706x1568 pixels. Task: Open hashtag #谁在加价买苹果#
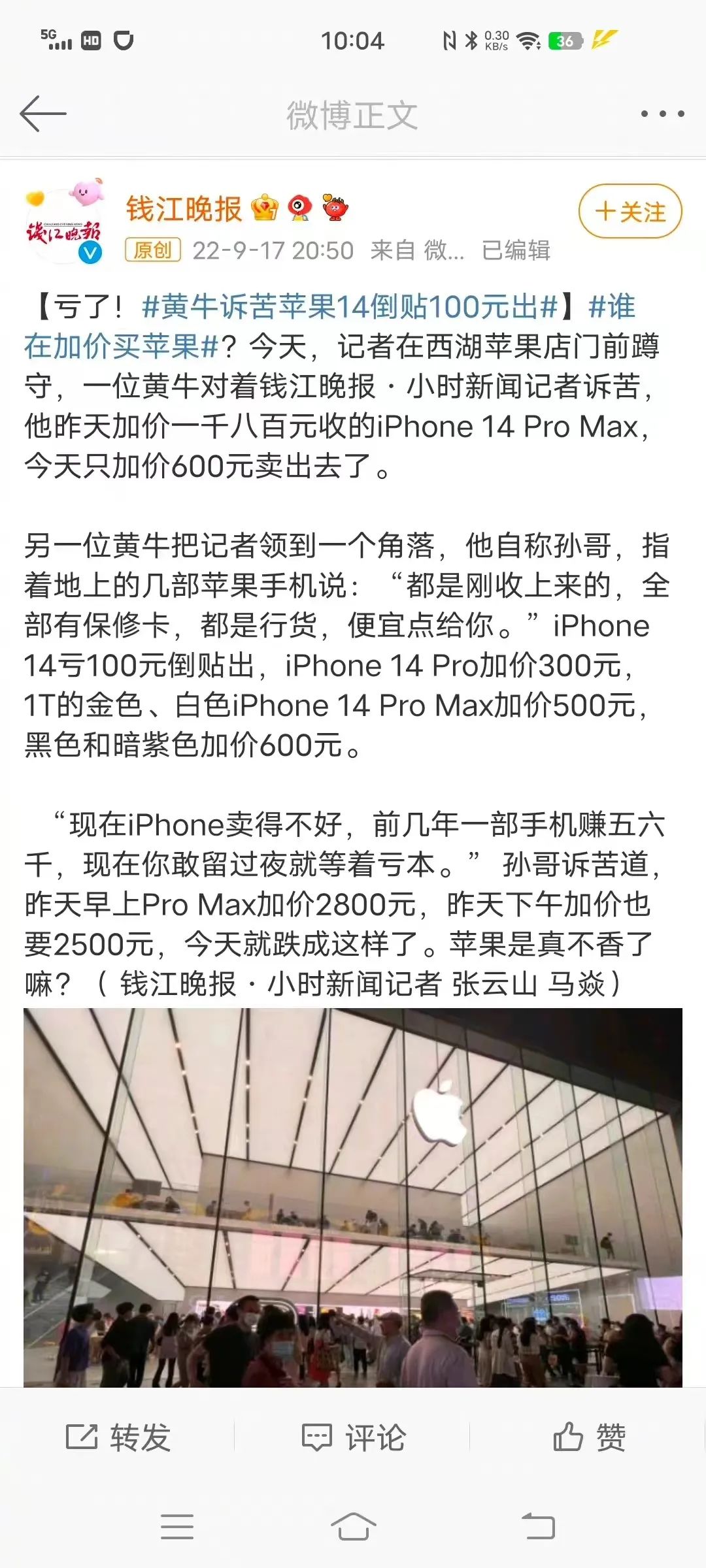(121, 346)
